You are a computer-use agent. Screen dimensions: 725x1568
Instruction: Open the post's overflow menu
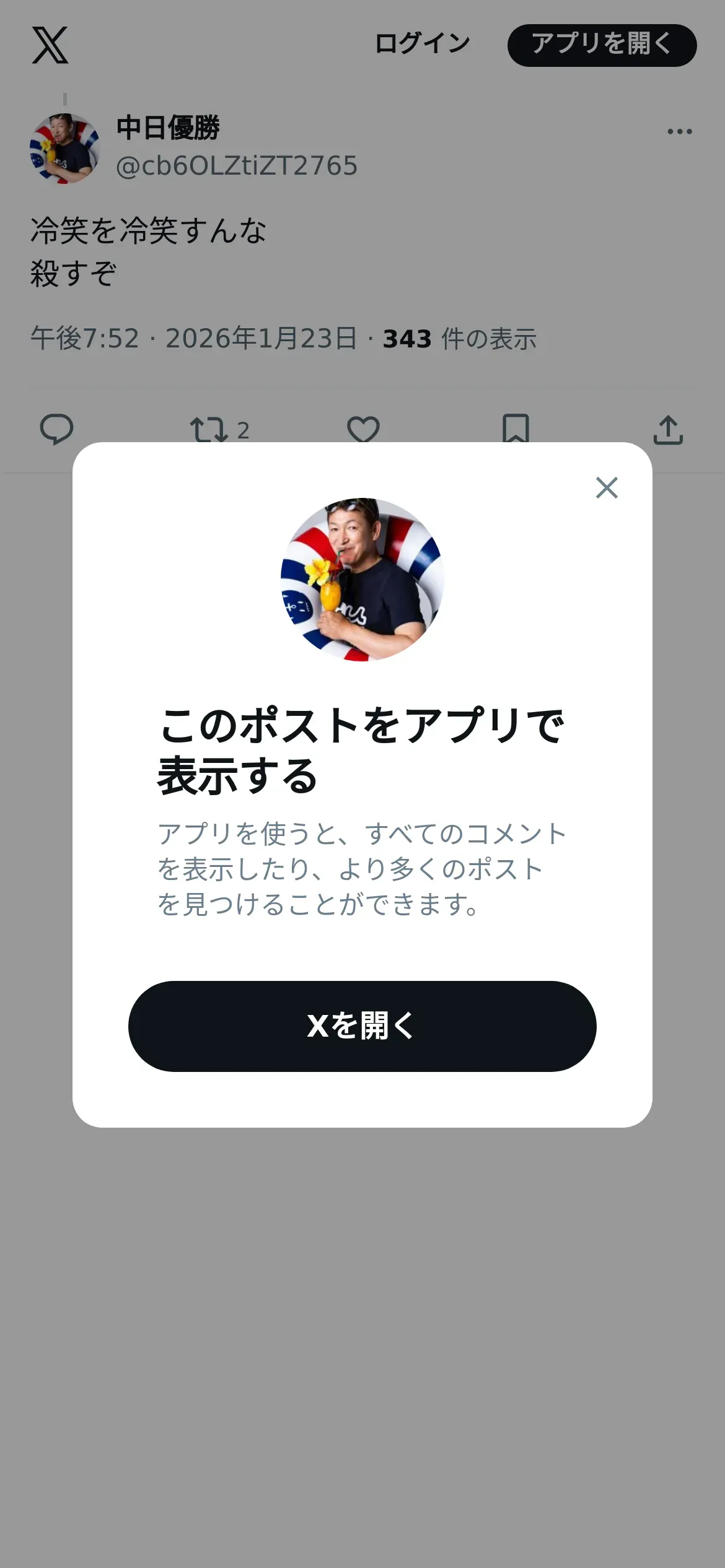coord(679,131)
